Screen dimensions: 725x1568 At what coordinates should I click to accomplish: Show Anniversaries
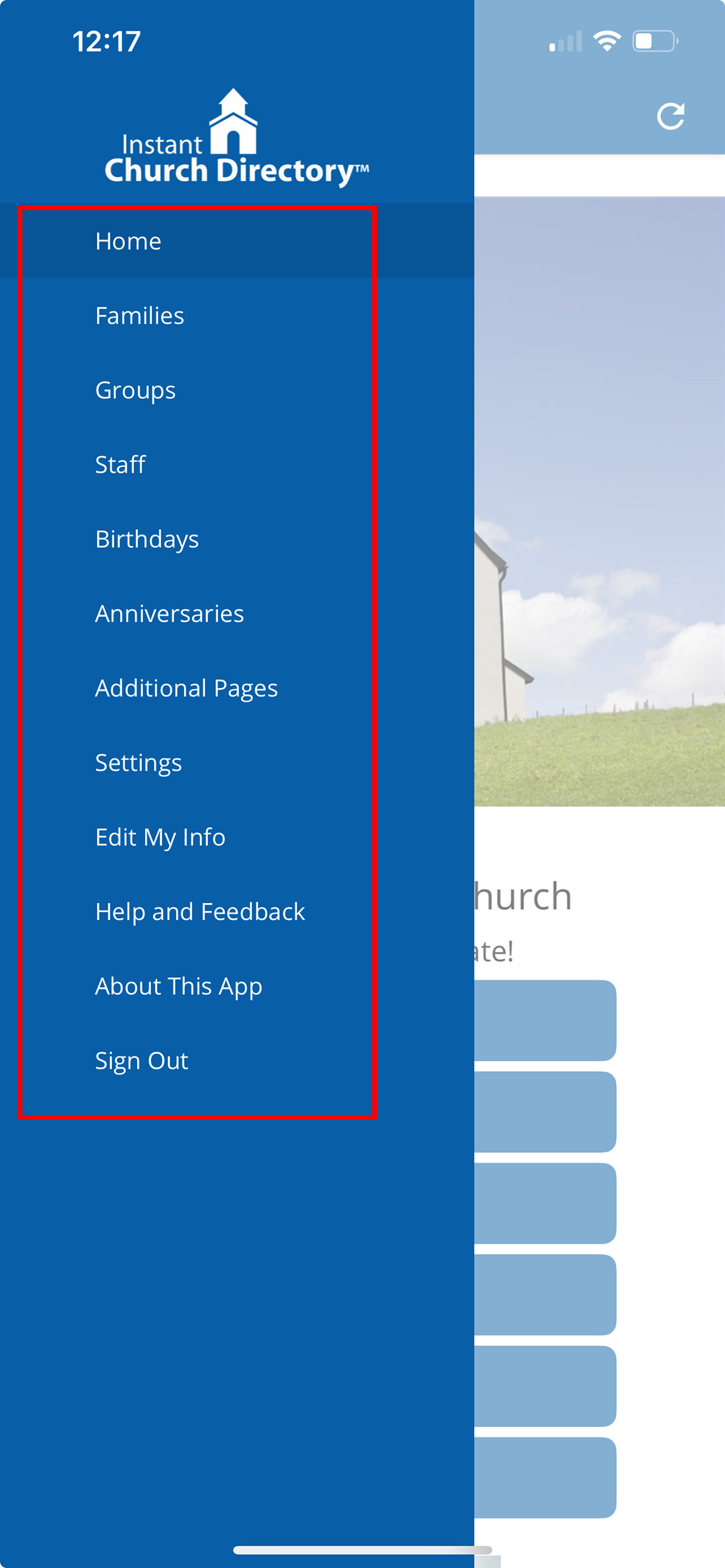click(x=169, y=614)
